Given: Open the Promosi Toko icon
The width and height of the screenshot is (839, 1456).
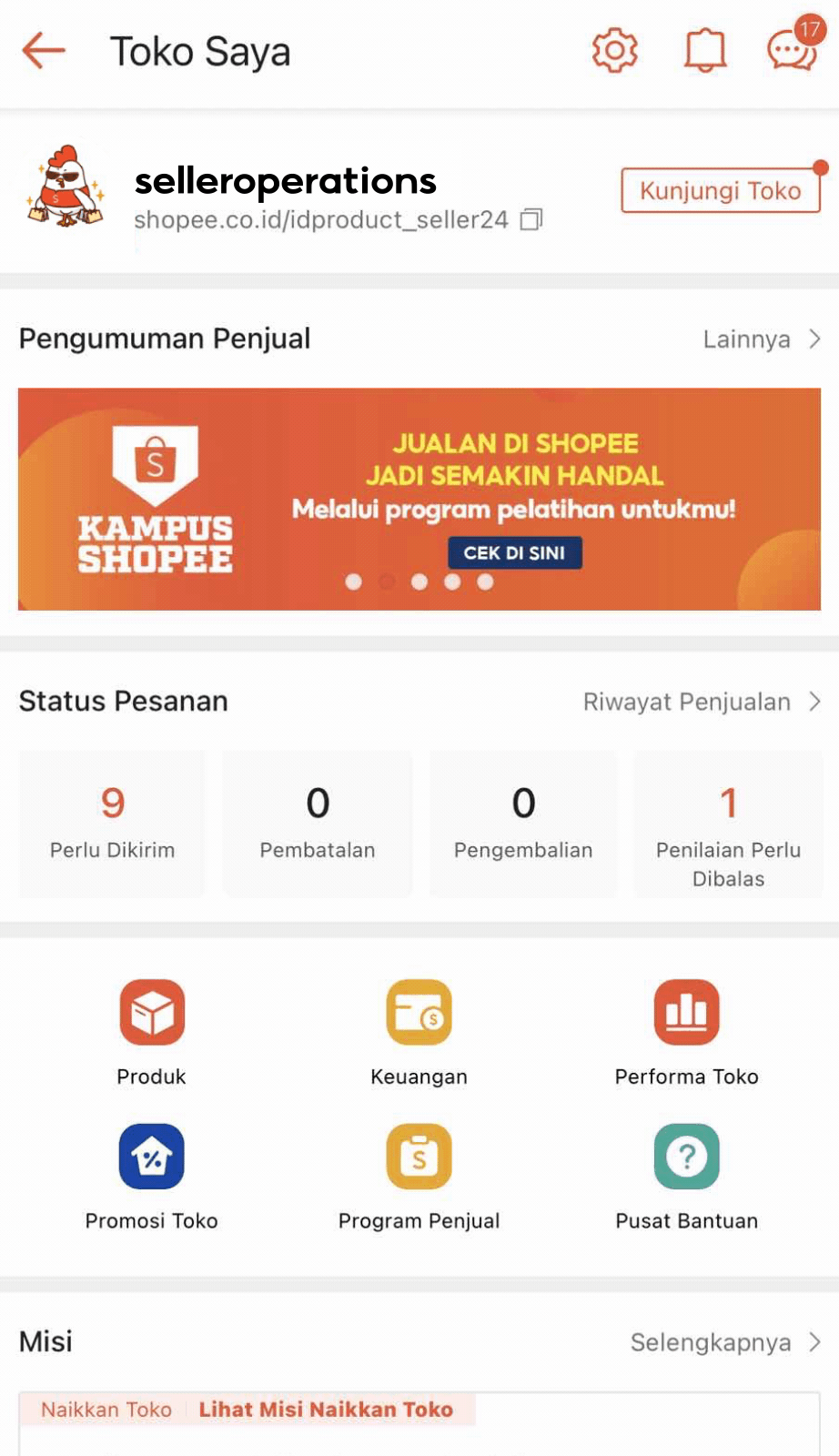Looking at the screenshot, I should point(151,1157).
